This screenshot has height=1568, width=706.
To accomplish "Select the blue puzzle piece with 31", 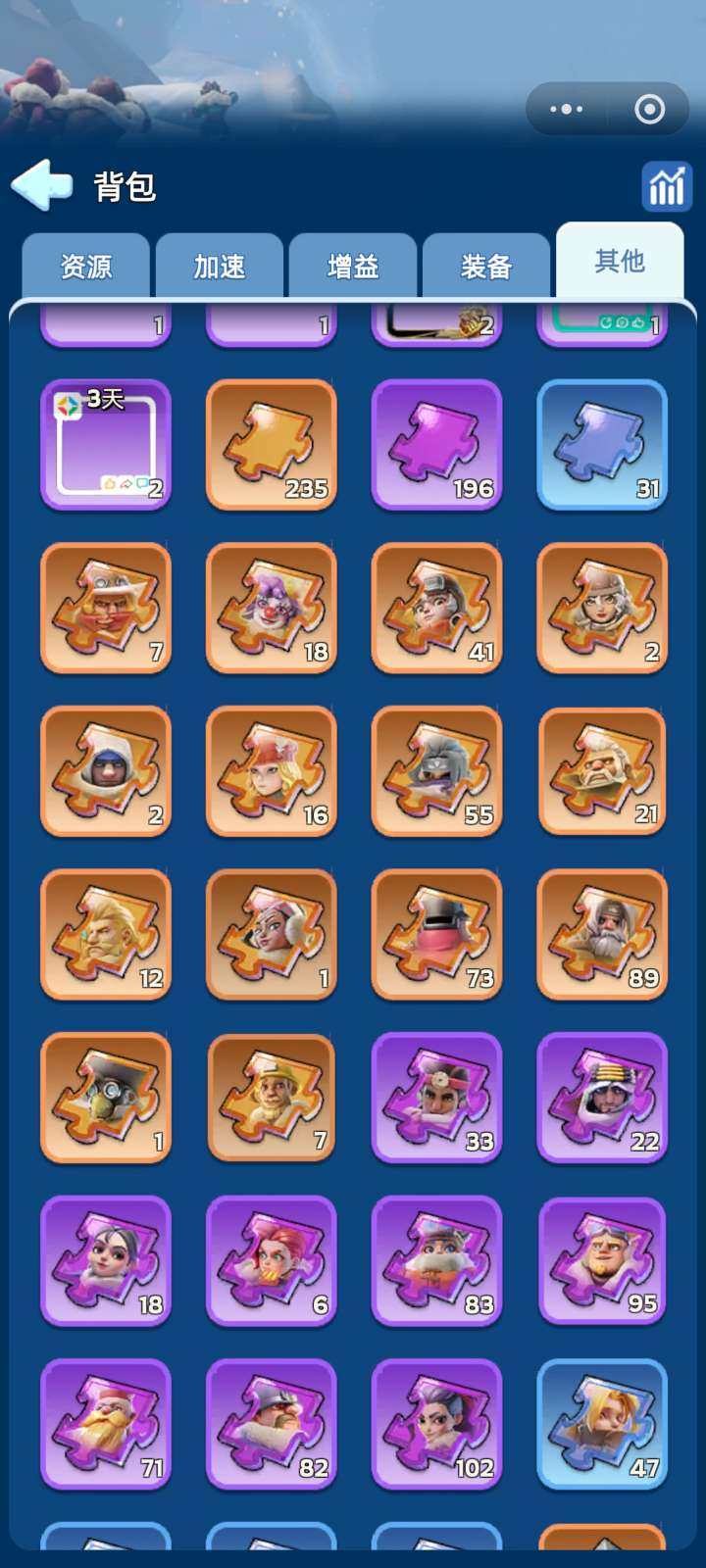I will tap(602, 445).
